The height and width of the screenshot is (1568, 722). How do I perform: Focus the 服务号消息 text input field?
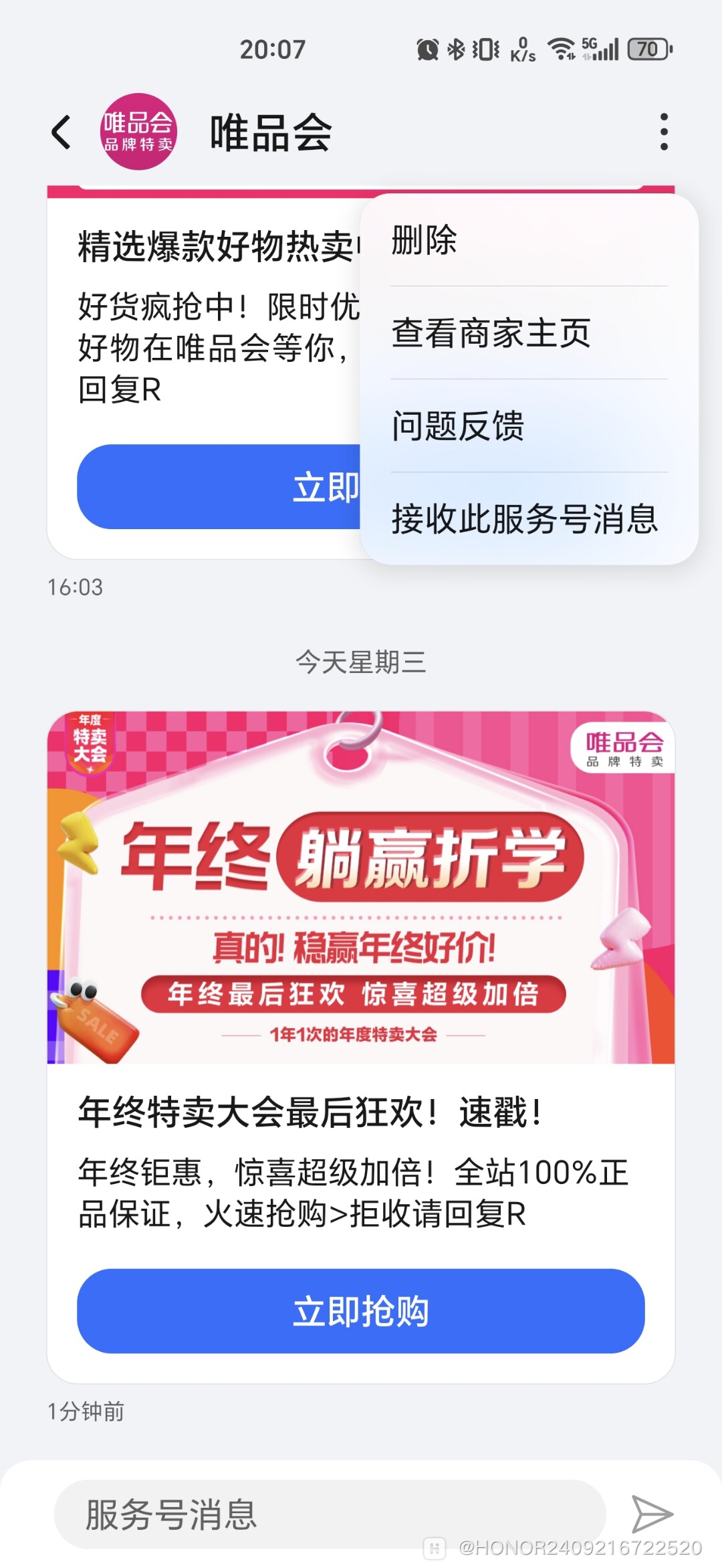click(x=329, y=1514)
